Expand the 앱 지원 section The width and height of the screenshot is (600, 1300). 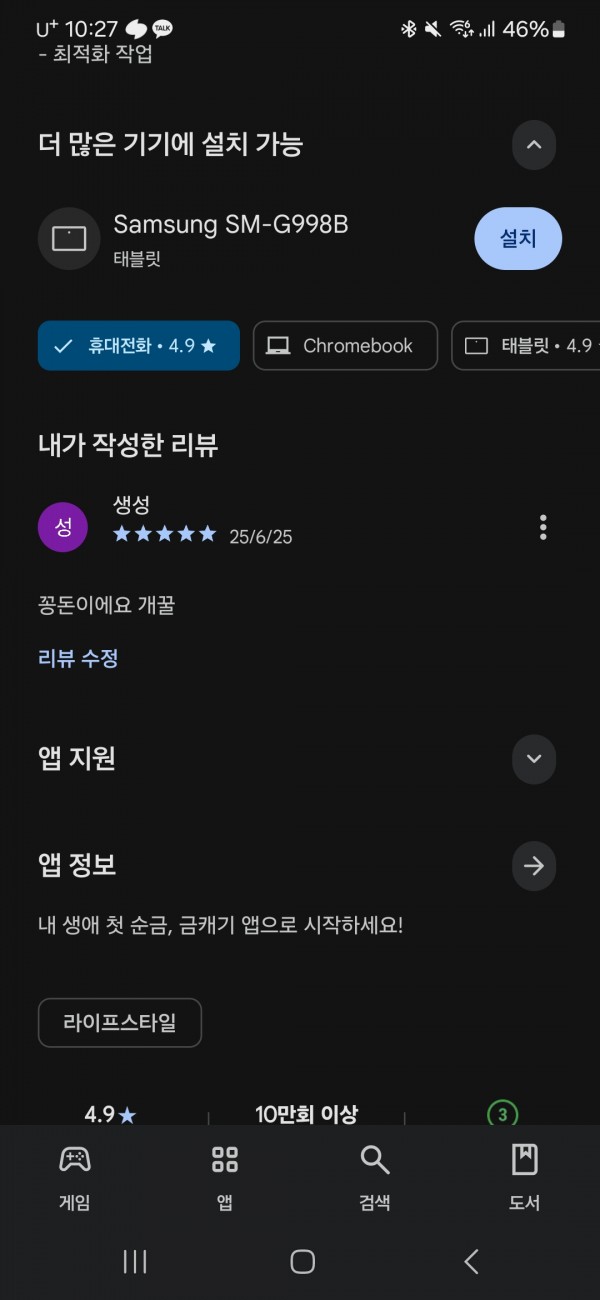coord(534,758)
